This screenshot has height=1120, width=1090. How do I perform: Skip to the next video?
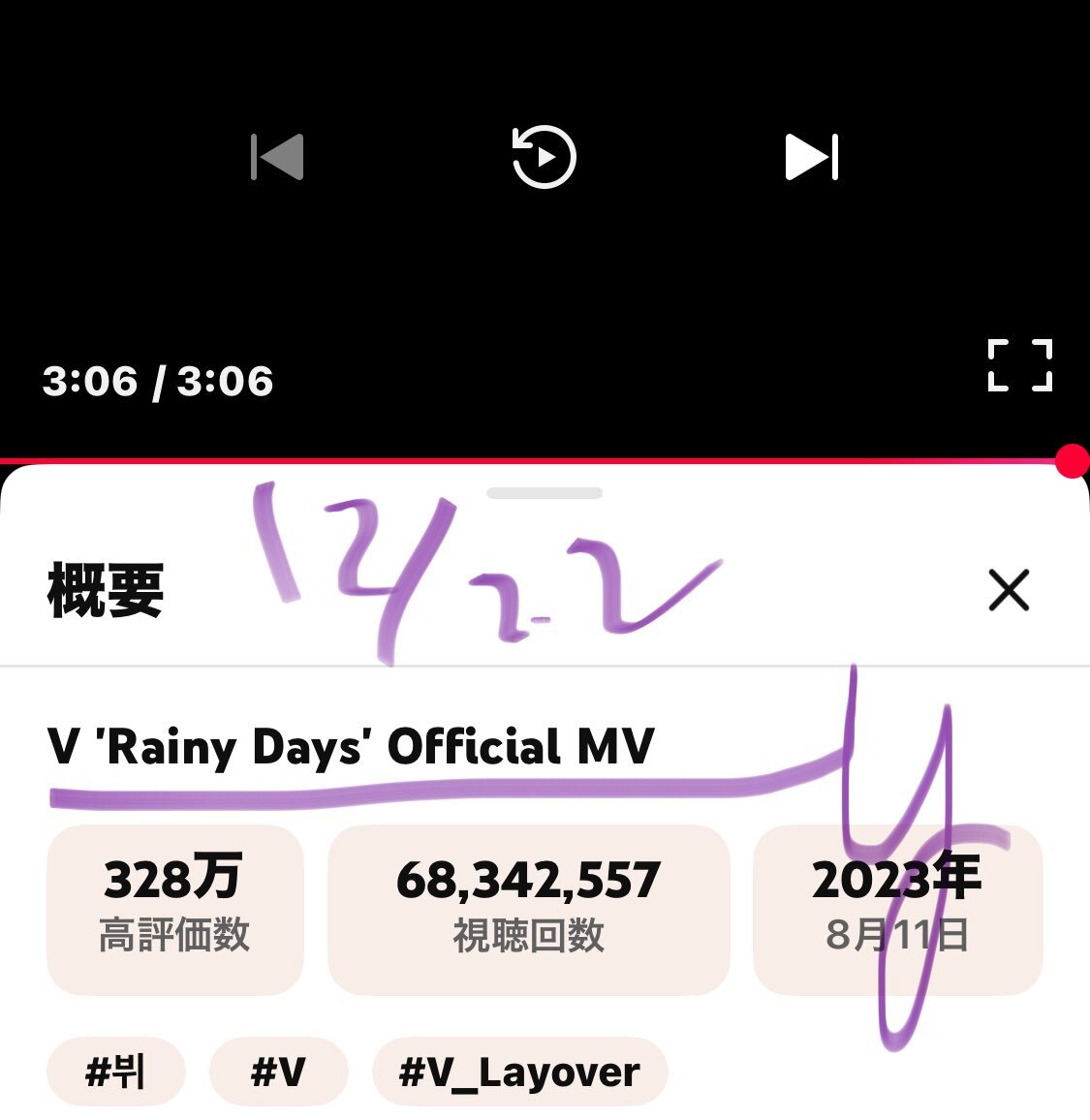[811, 157]
